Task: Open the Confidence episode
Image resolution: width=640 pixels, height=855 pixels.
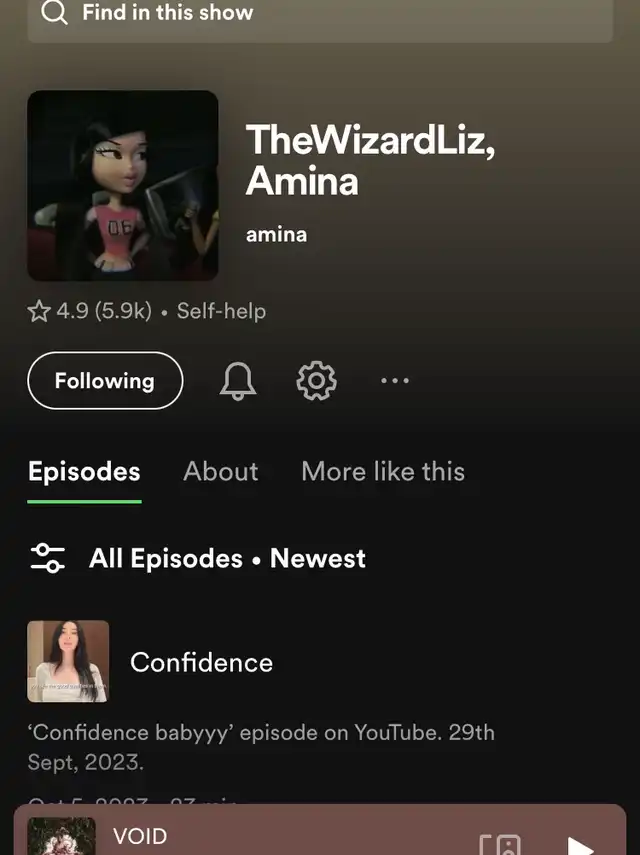Action: pyautogui.click(x=201, y=662)
